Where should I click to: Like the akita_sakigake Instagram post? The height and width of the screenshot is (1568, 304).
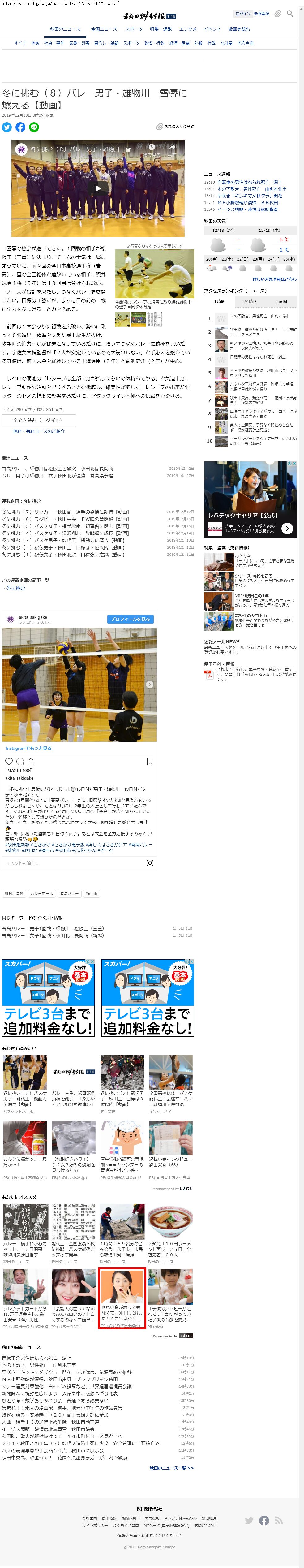pyautogui.click(x=9, y=762)
